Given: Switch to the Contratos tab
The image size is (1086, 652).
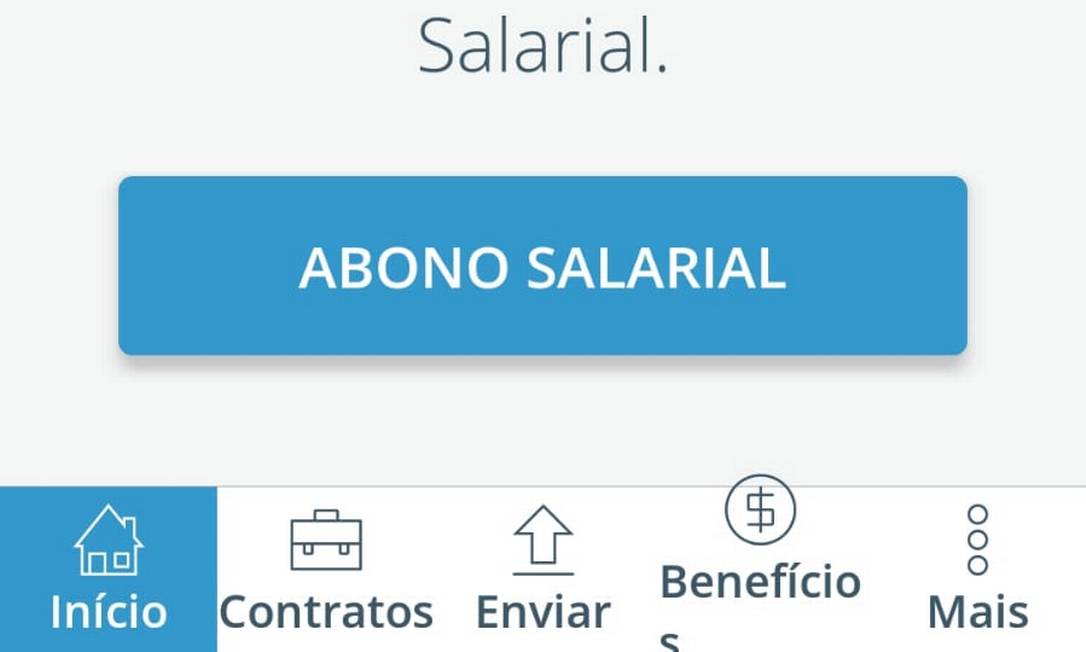Looking at the screenshot, I should pos(326,570).
